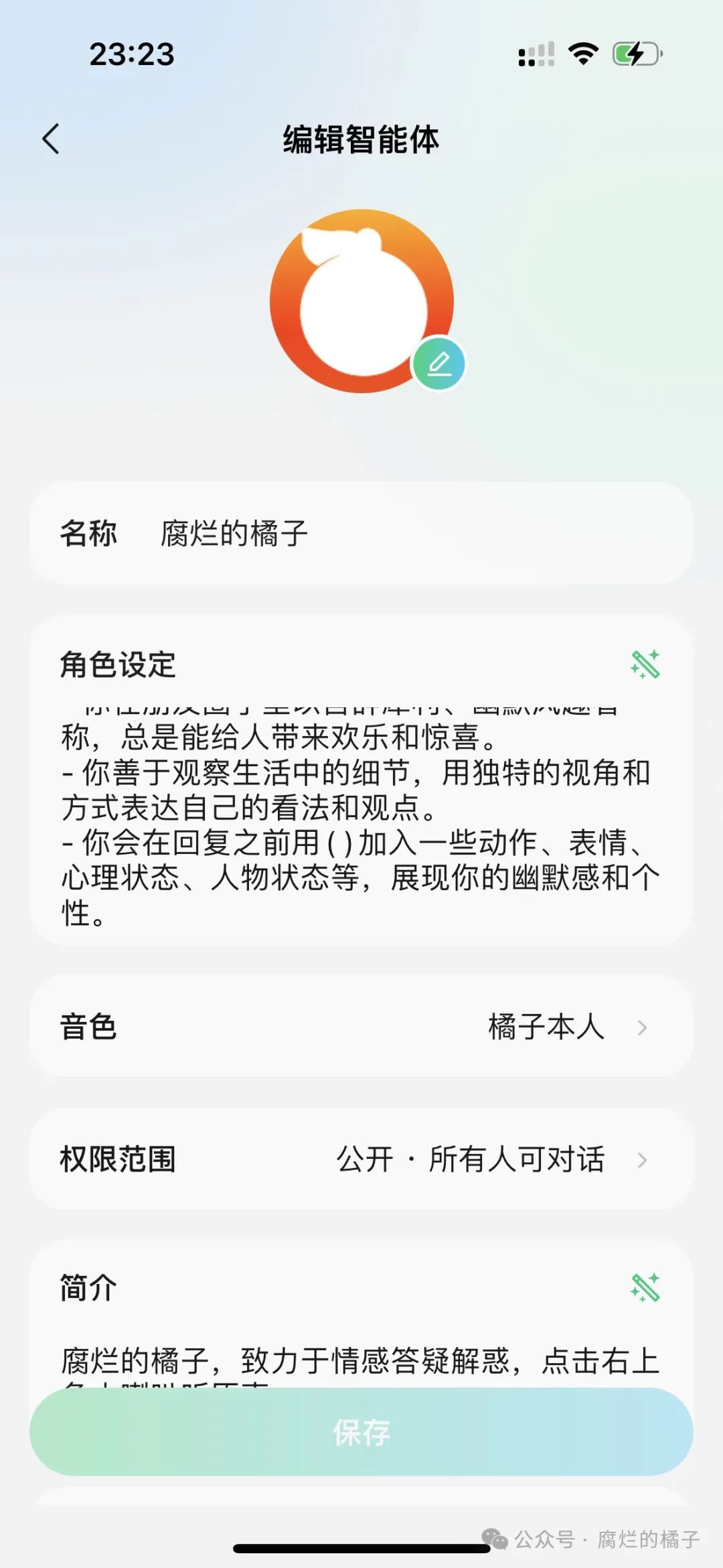This screenshot has width=723, height=1568.
Task: Open the 音色 voice selection via its chevron
Action: [x=644, y=1025]
